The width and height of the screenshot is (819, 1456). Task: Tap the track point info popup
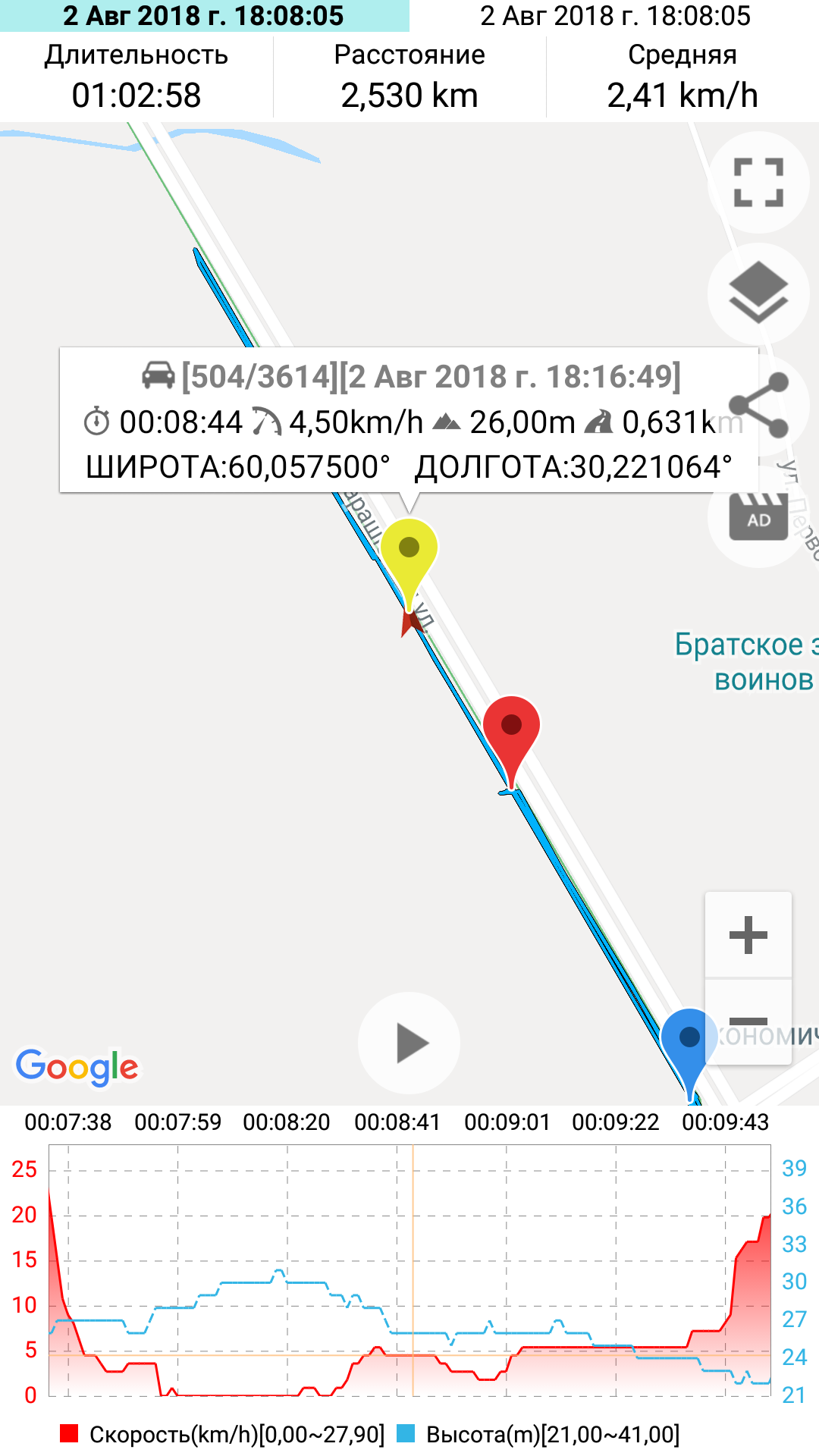[409, 420]
